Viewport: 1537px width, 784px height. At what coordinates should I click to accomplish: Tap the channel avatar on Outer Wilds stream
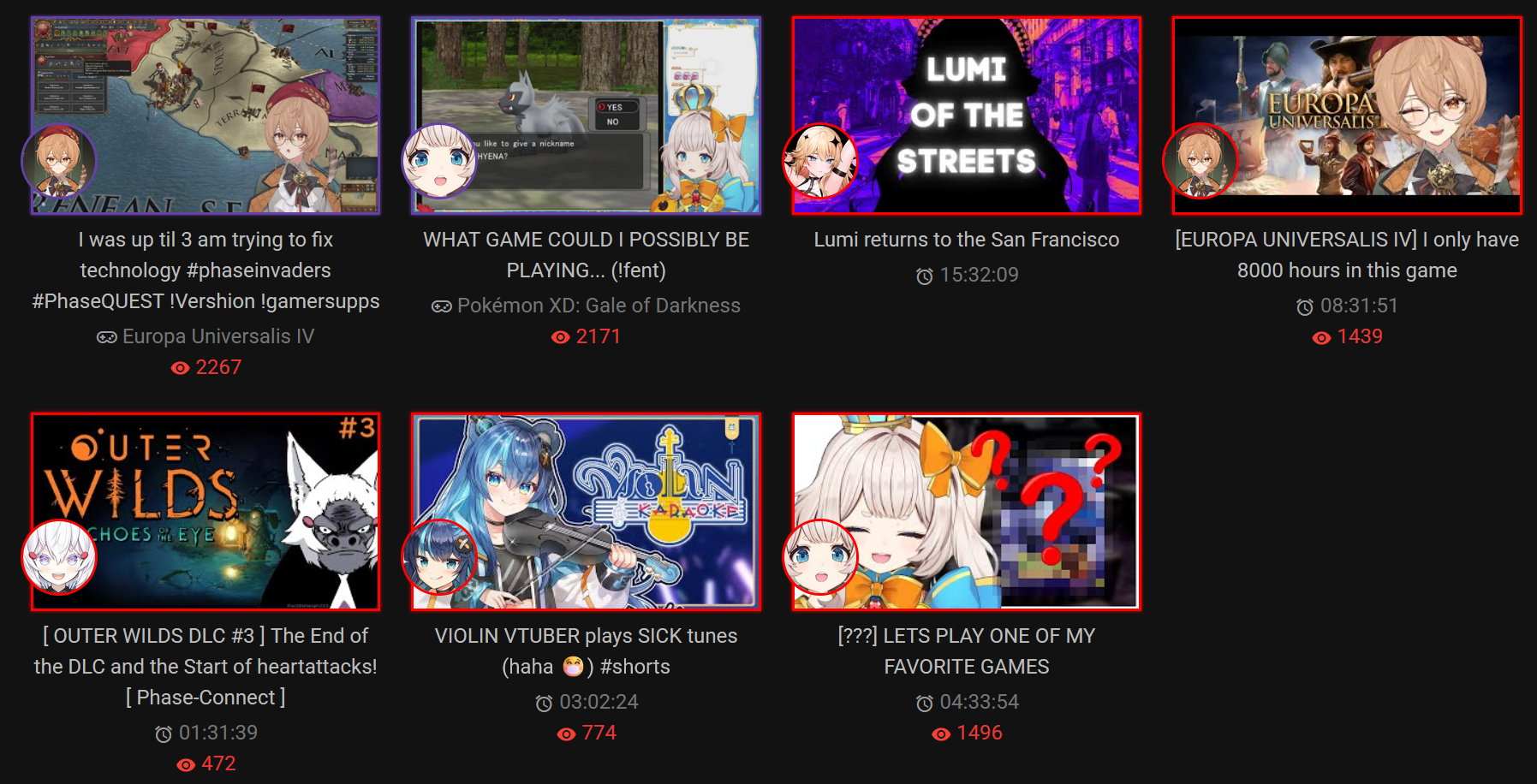tap(59, 557)
